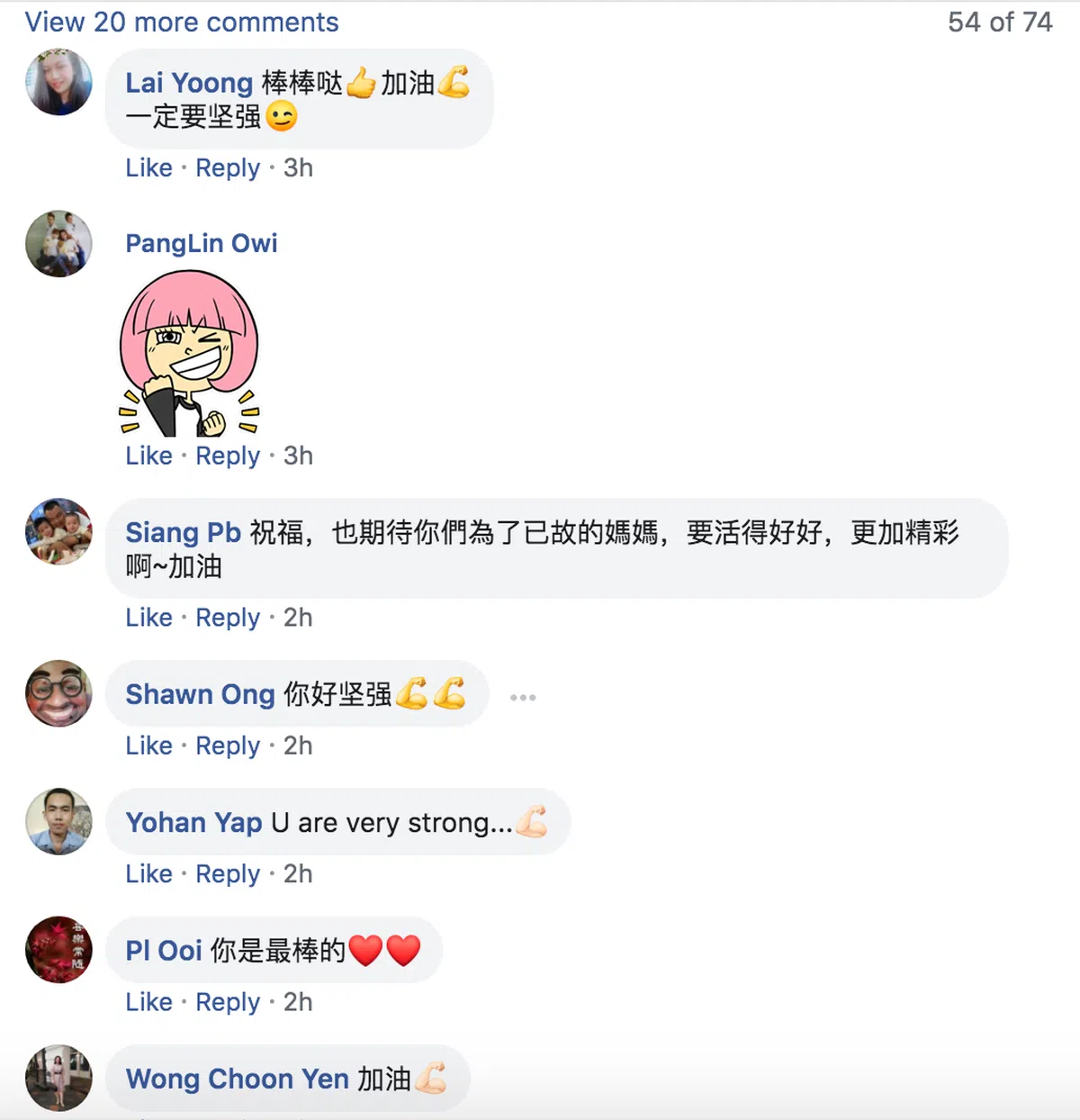The width and height of the screenshot is (1080, 1120).
Task: Reply to Shawn Ong's comment
Action: tap(228, 745)
